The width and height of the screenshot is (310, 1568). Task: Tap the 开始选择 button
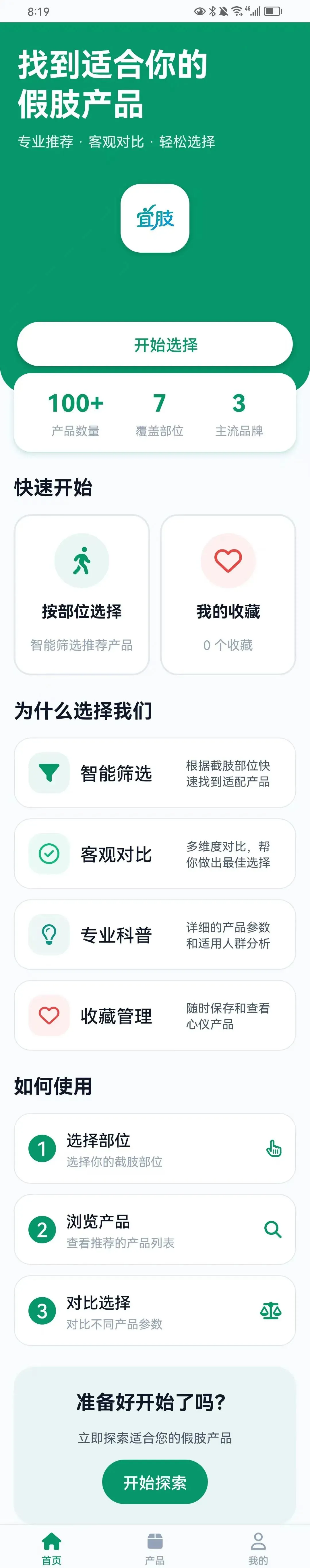tap(155, 344)
